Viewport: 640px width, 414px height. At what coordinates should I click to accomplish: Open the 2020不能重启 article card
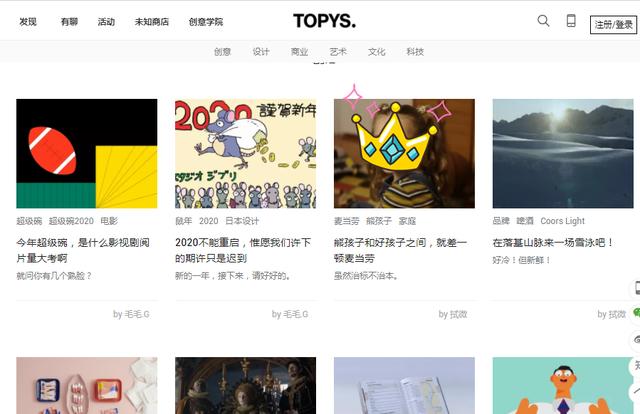point(245,153)
